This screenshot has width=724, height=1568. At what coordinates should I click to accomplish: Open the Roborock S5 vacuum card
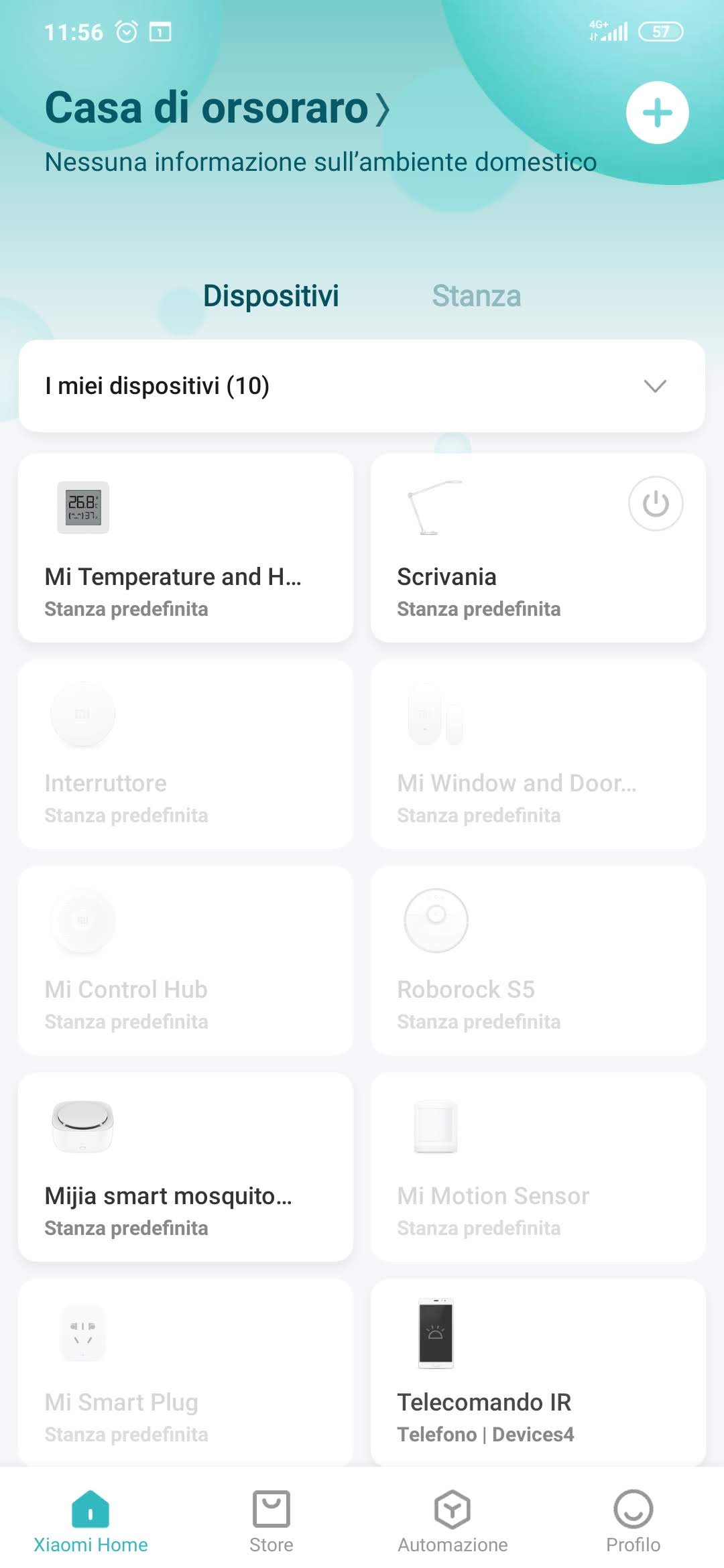pyautogui.click(x=538, y=961)
